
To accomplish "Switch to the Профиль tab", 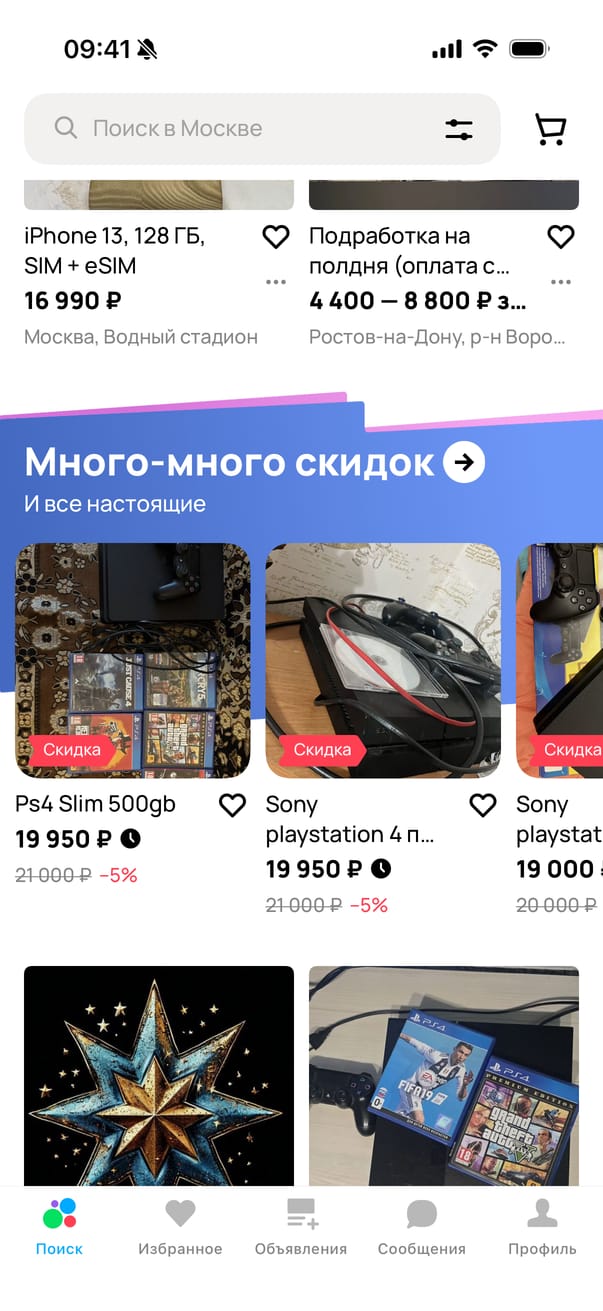I will click(x=542, y=1228).
